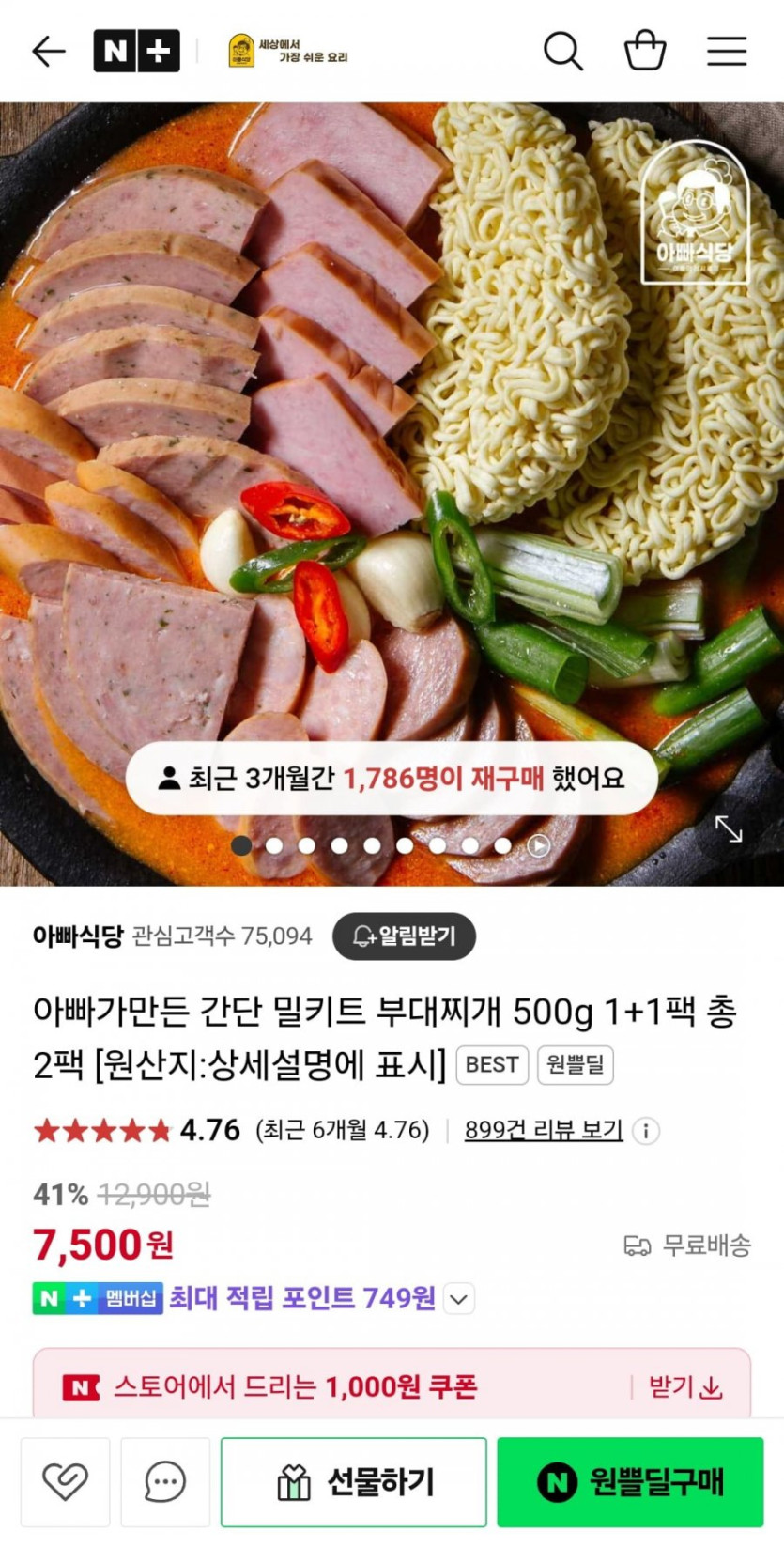
Task: Open 아빠식당 store page
Action: (x=78, y=936)
